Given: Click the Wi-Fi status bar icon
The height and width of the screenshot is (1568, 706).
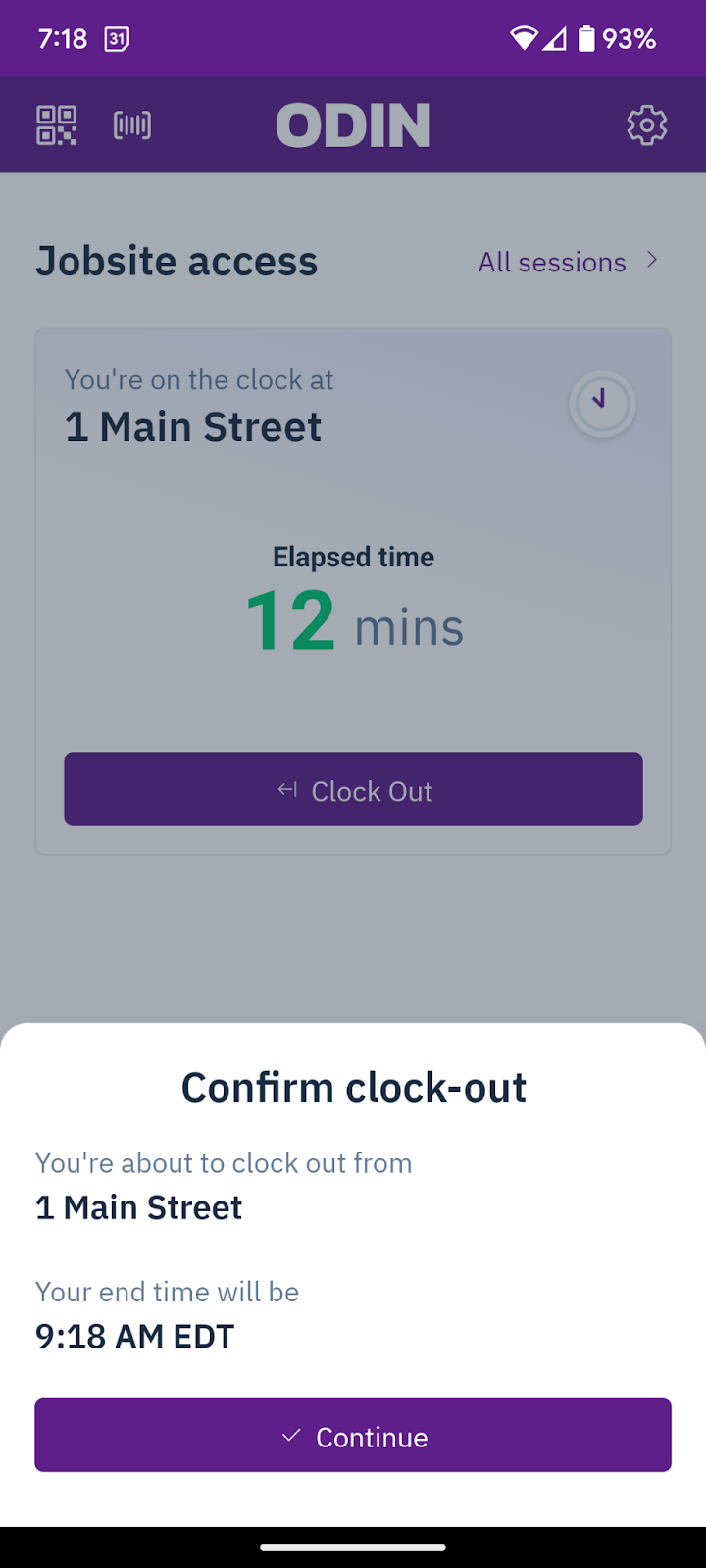Looking at the screenshot, I should 523,38.
